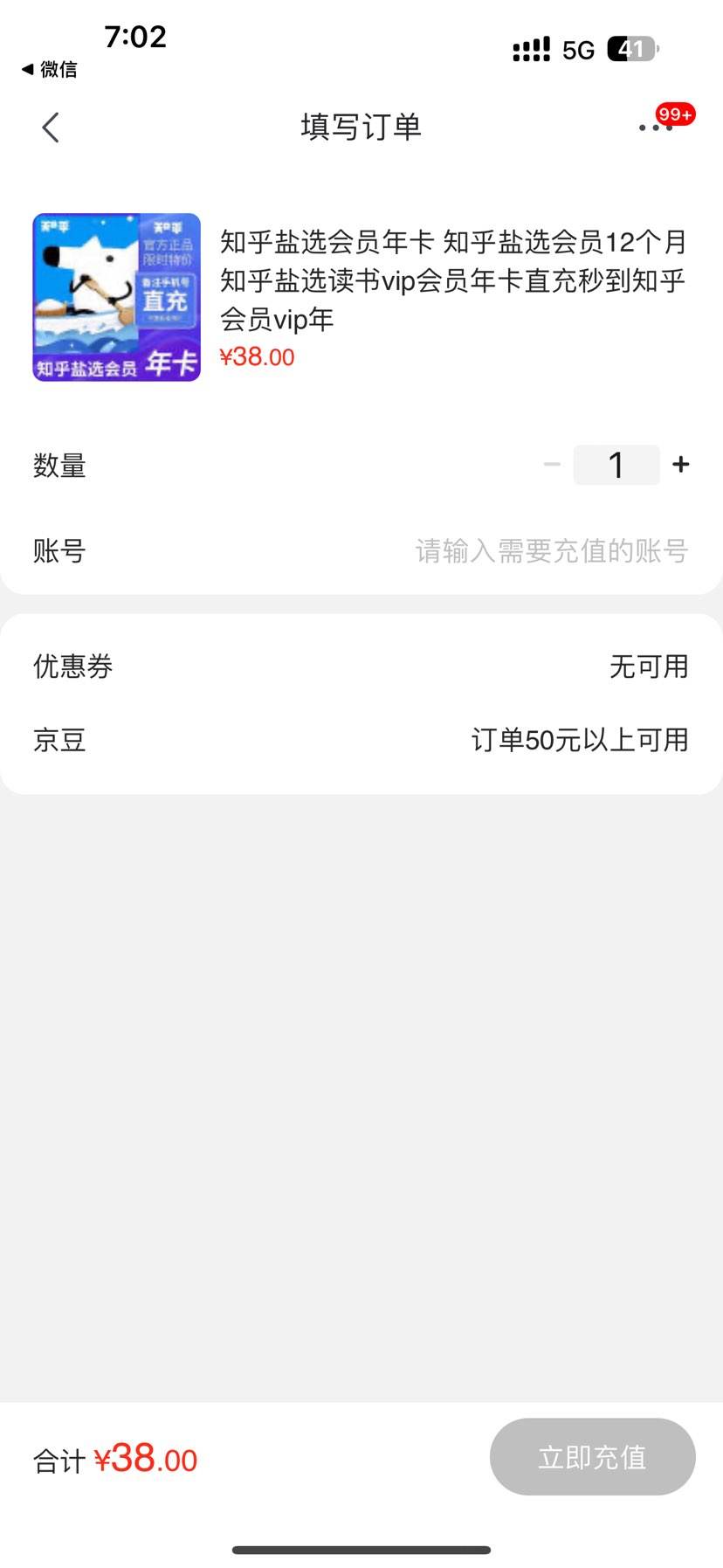Open the three-dot more menu
Viewport: 723px width, 1568px height.
pyautogui.click(x=655, y=128)
